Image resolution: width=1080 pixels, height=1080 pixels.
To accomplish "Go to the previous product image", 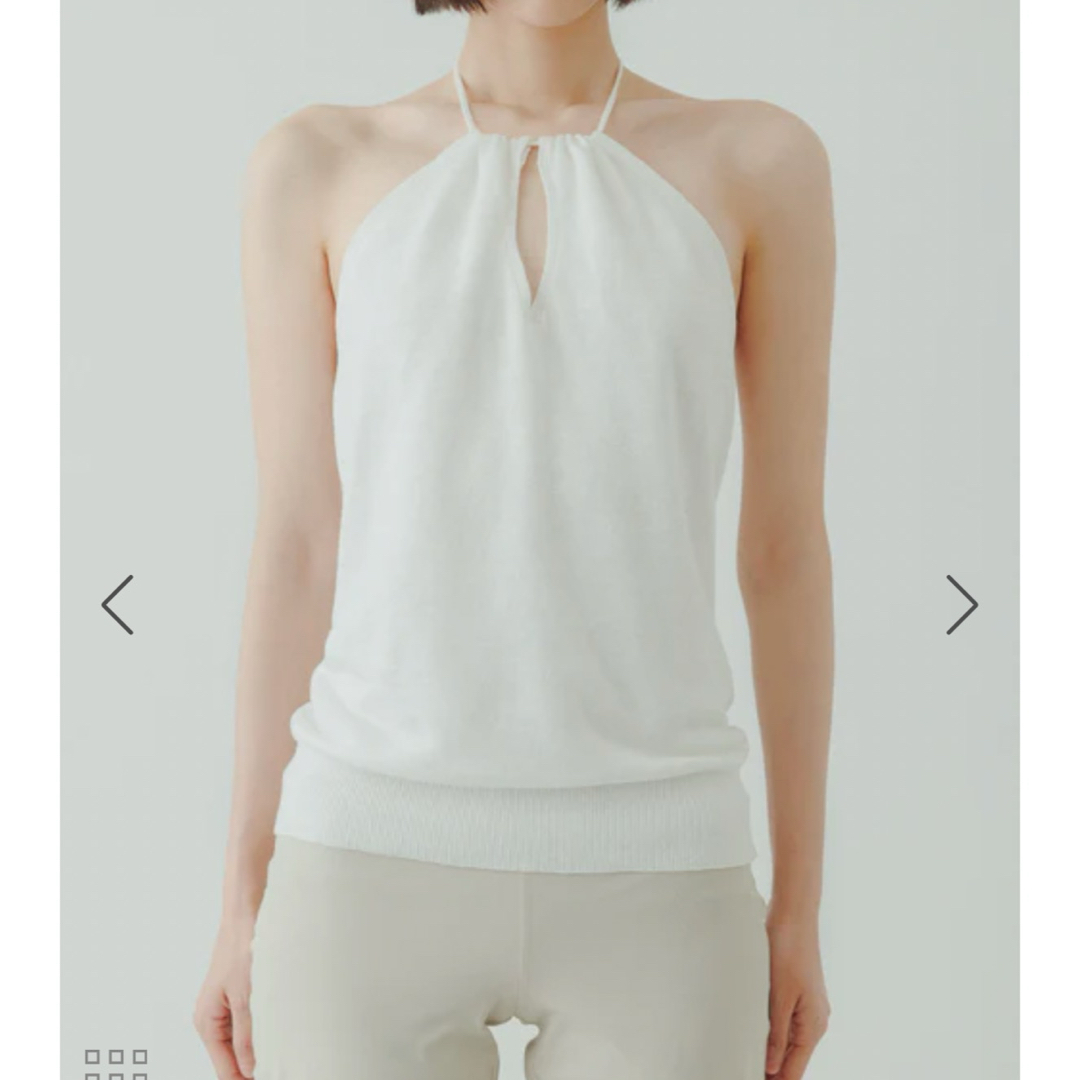I will (118, 604).
